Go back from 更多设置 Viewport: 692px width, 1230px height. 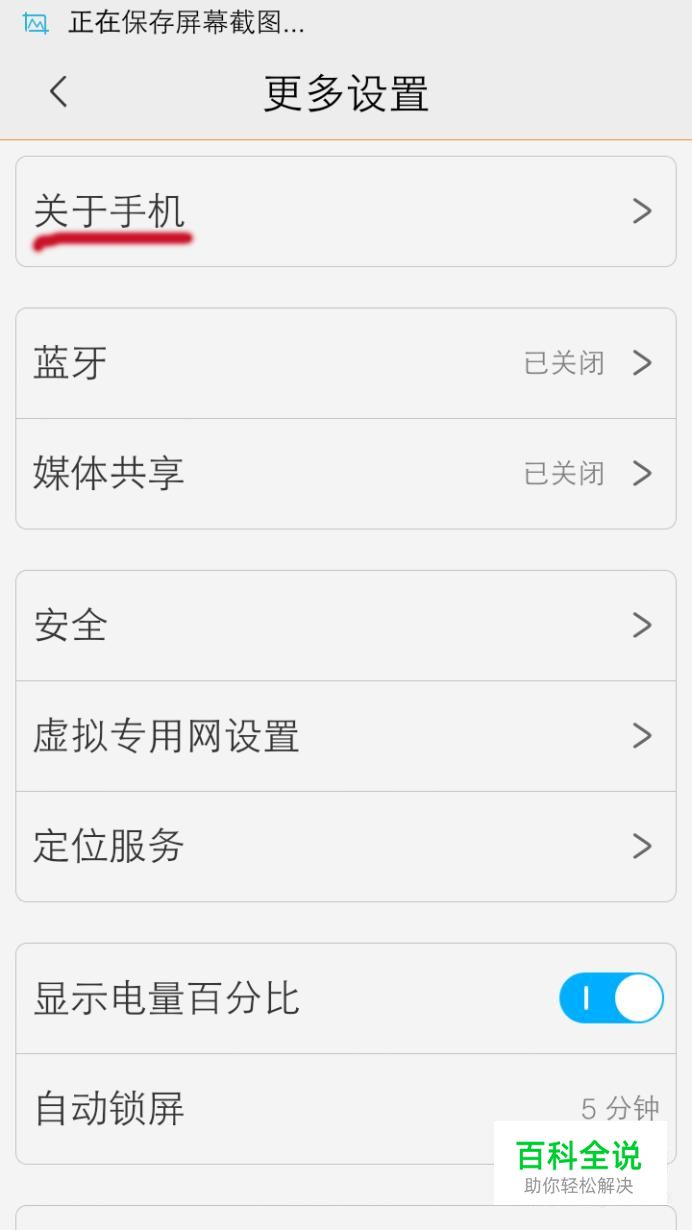(x=58, y=92)
